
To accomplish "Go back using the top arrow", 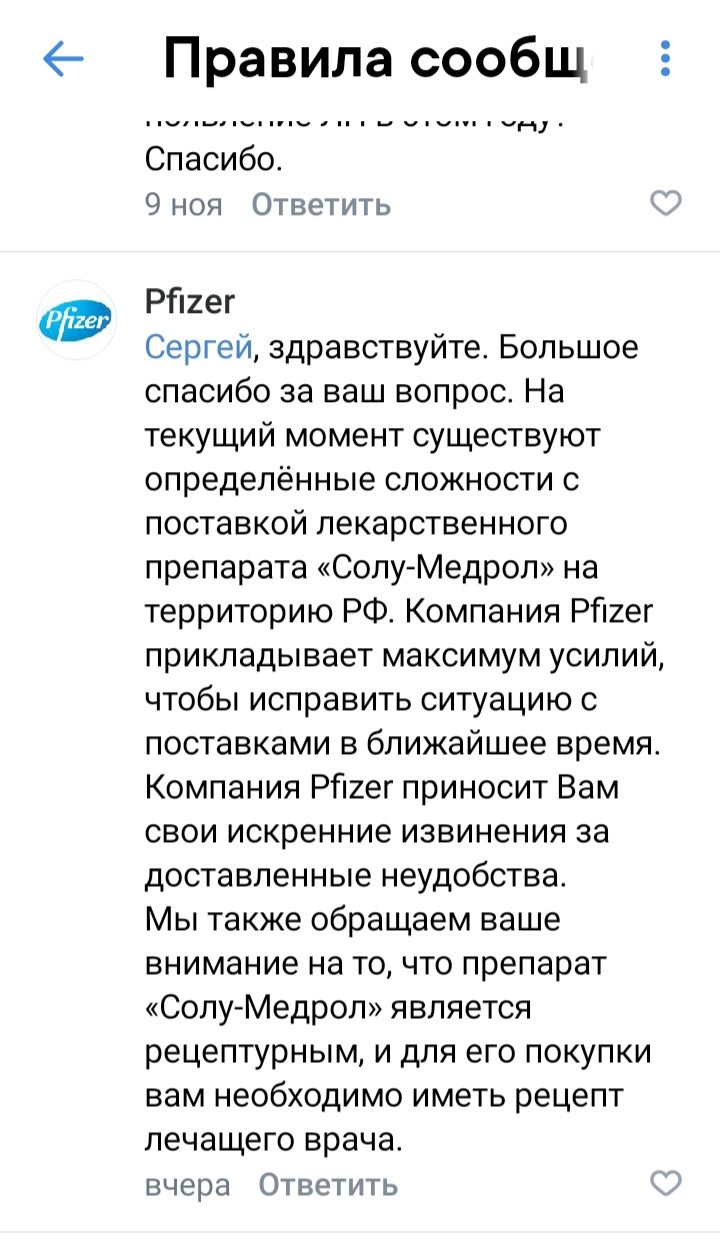I will pos(63,60).
